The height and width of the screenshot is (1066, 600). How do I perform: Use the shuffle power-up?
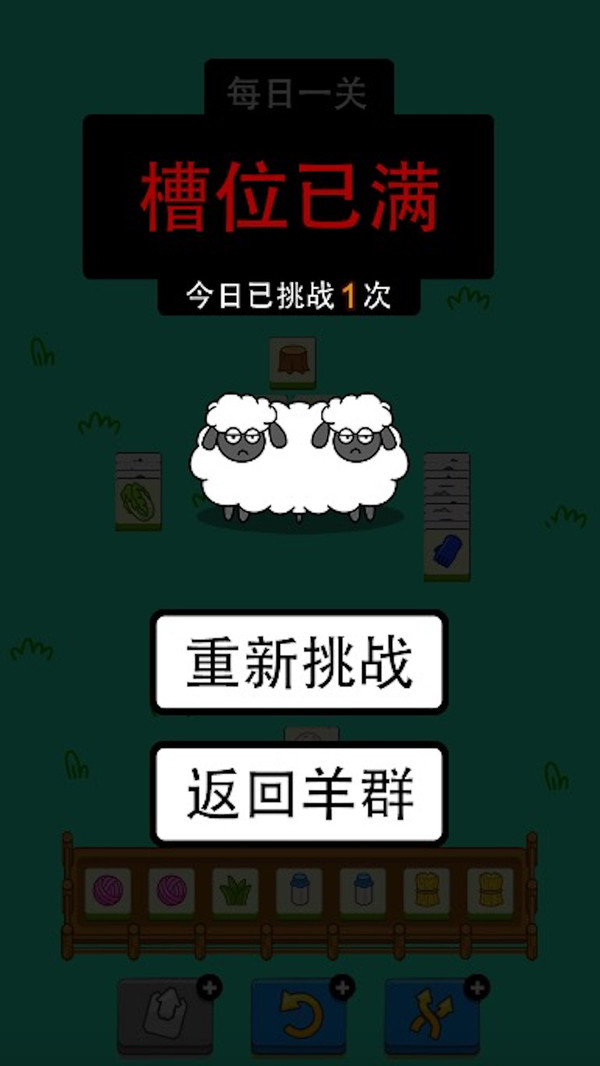[432, 1015]
